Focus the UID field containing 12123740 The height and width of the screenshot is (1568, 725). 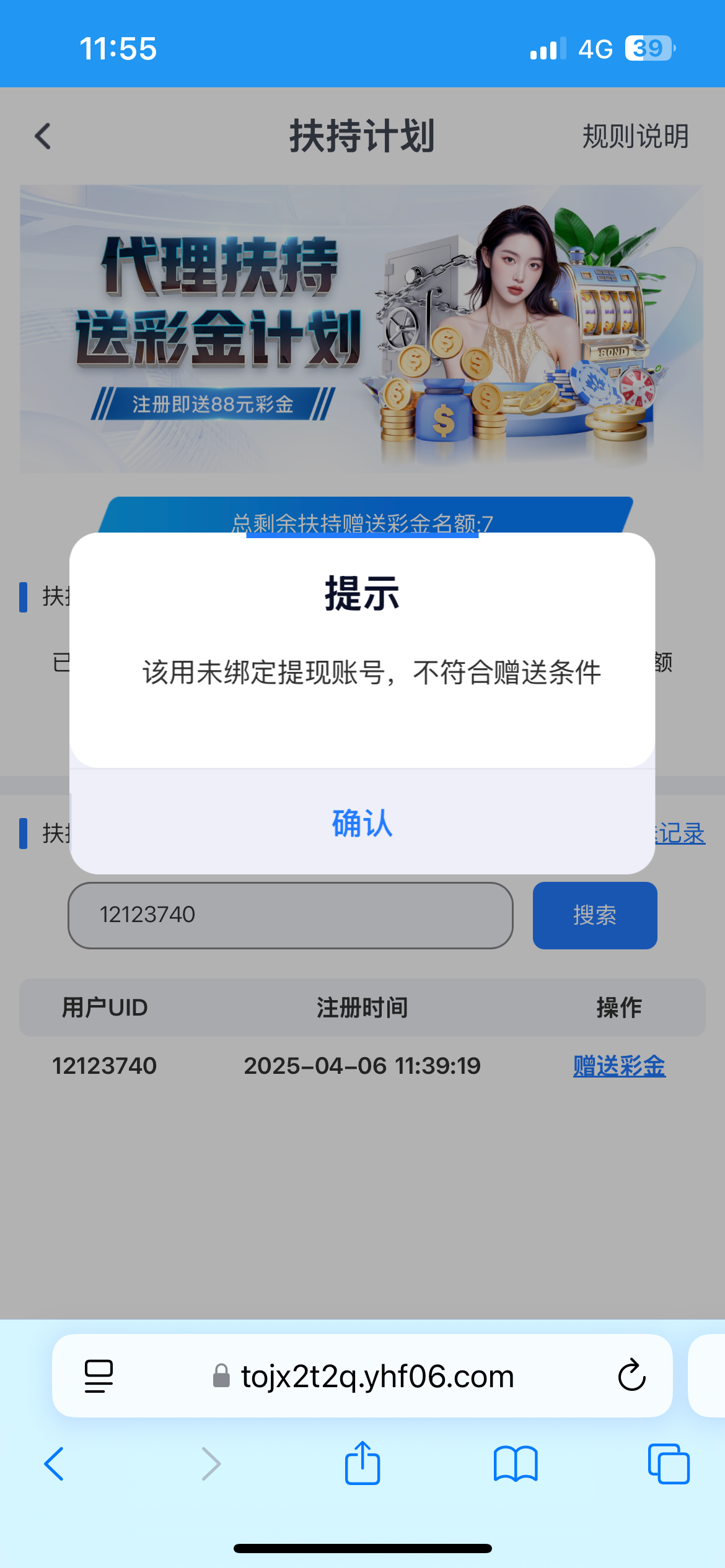pyautogui.click(x=290, y=915)
